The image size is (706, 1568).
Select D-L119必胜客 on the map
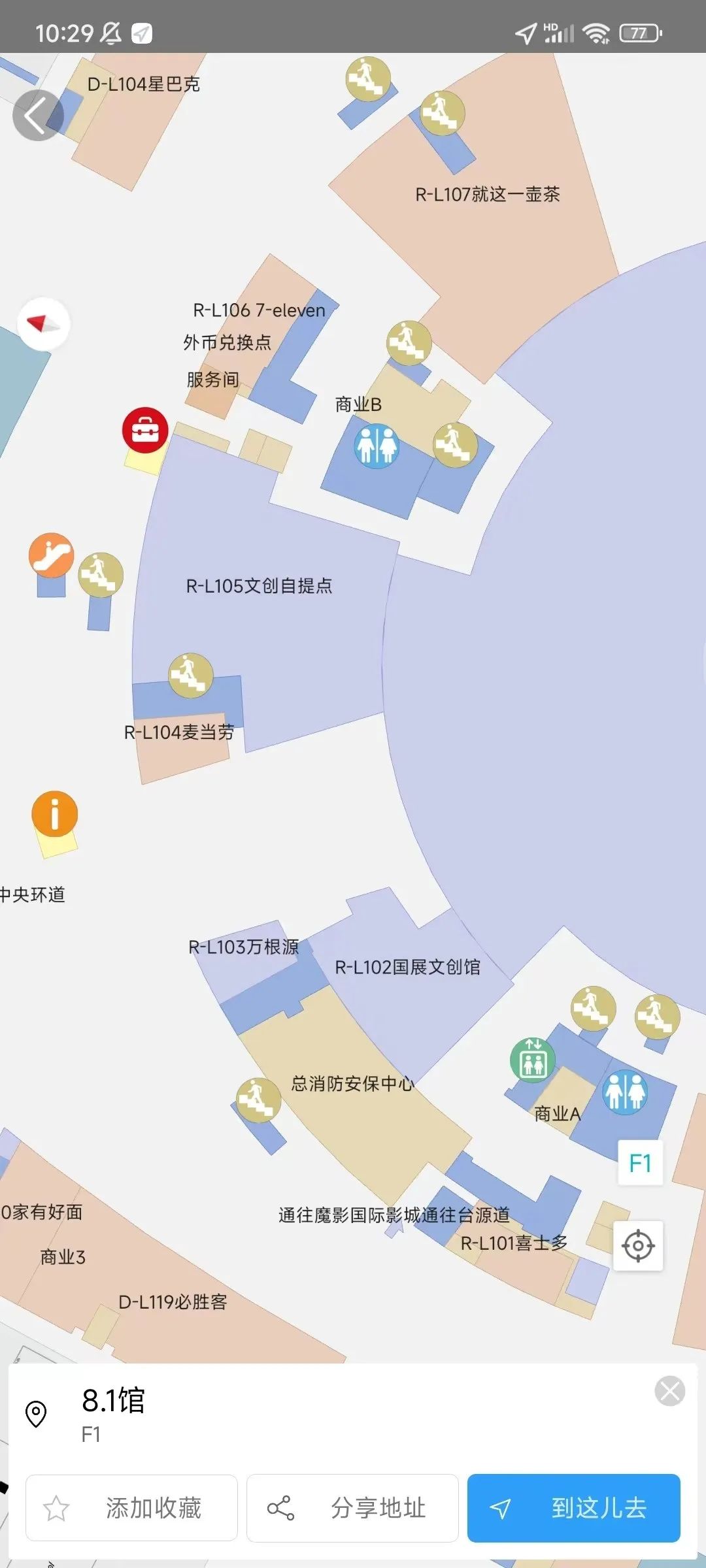pos(173,1302)
